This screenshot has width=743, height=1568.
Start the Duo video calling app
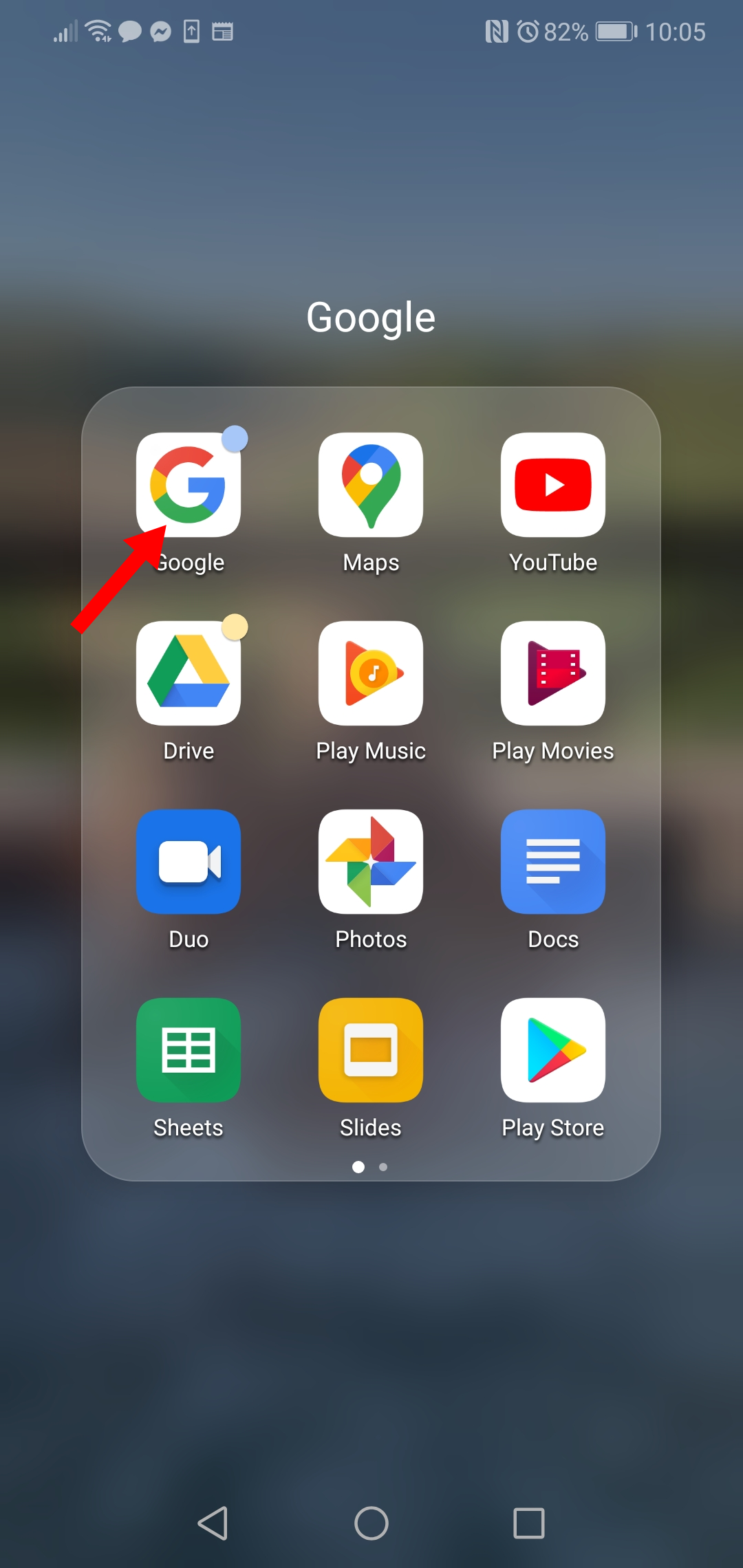point(189,862)
